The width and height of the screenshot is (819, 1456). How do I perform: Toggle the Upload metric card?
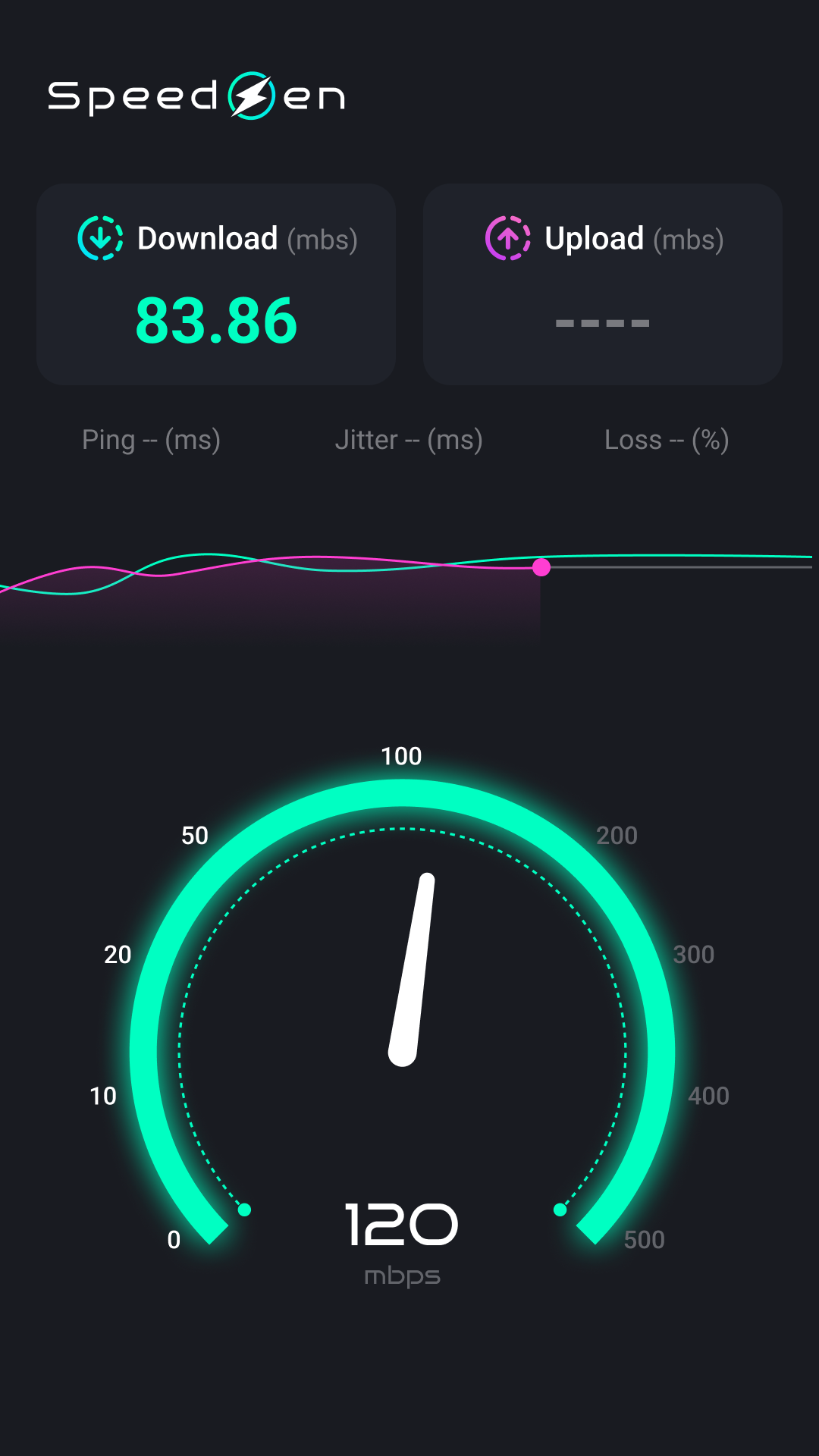(x=603, y=284)
